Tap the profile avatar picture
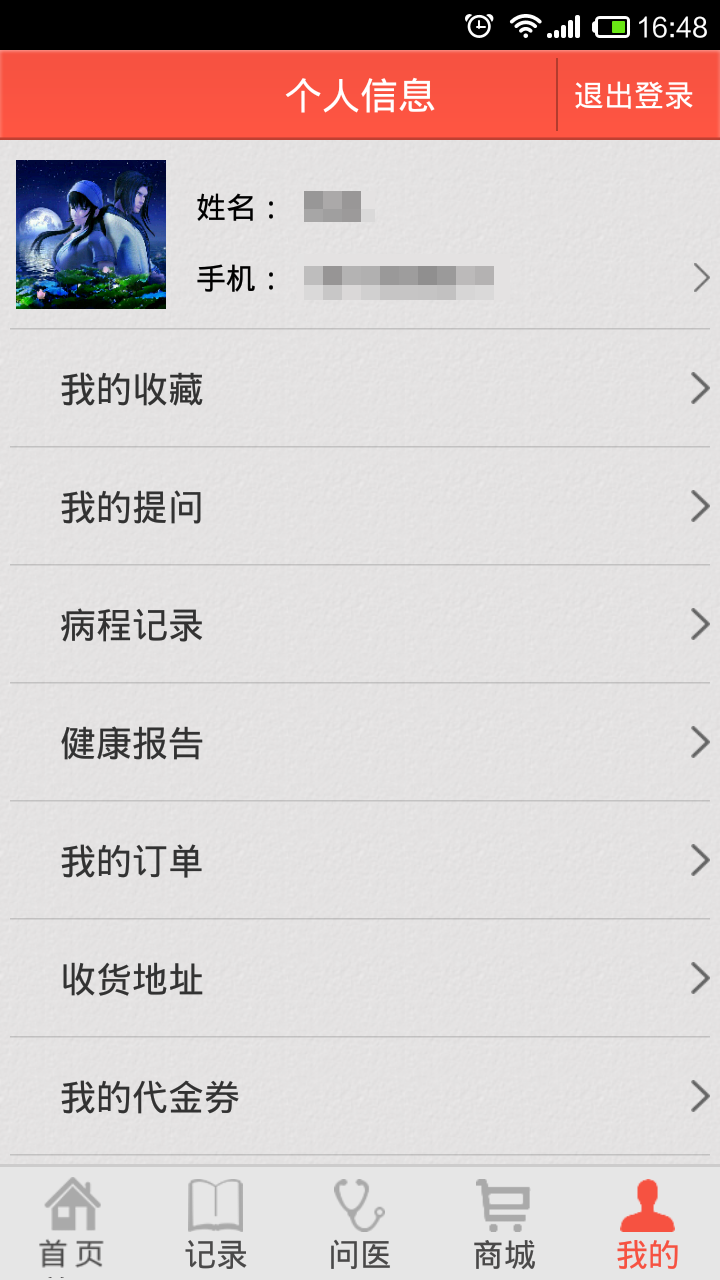This screenshot has width=720, height=1280. coord(91,234)
